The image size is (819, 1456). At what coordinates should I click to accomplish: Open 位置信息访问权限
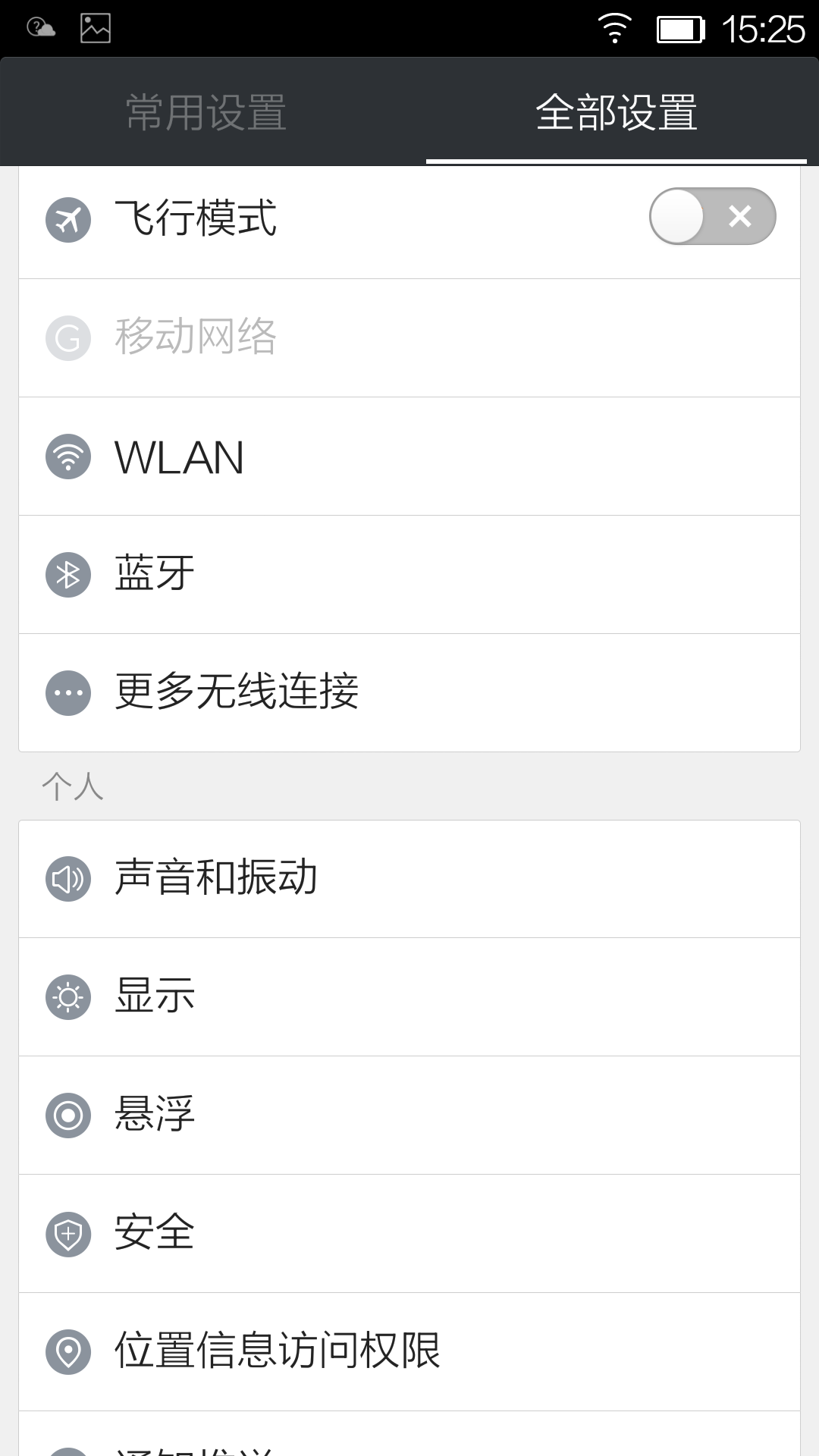[409, 1351]
